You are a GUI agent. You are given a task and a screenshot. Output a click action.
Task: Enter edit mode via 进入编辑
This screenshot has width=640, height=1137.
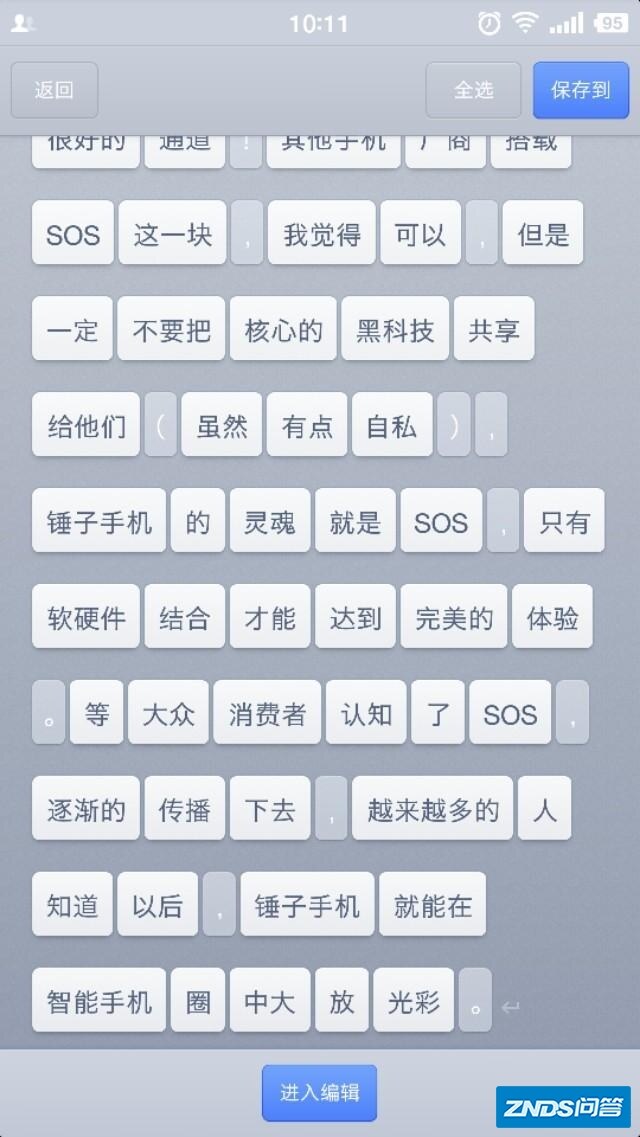319,1092
